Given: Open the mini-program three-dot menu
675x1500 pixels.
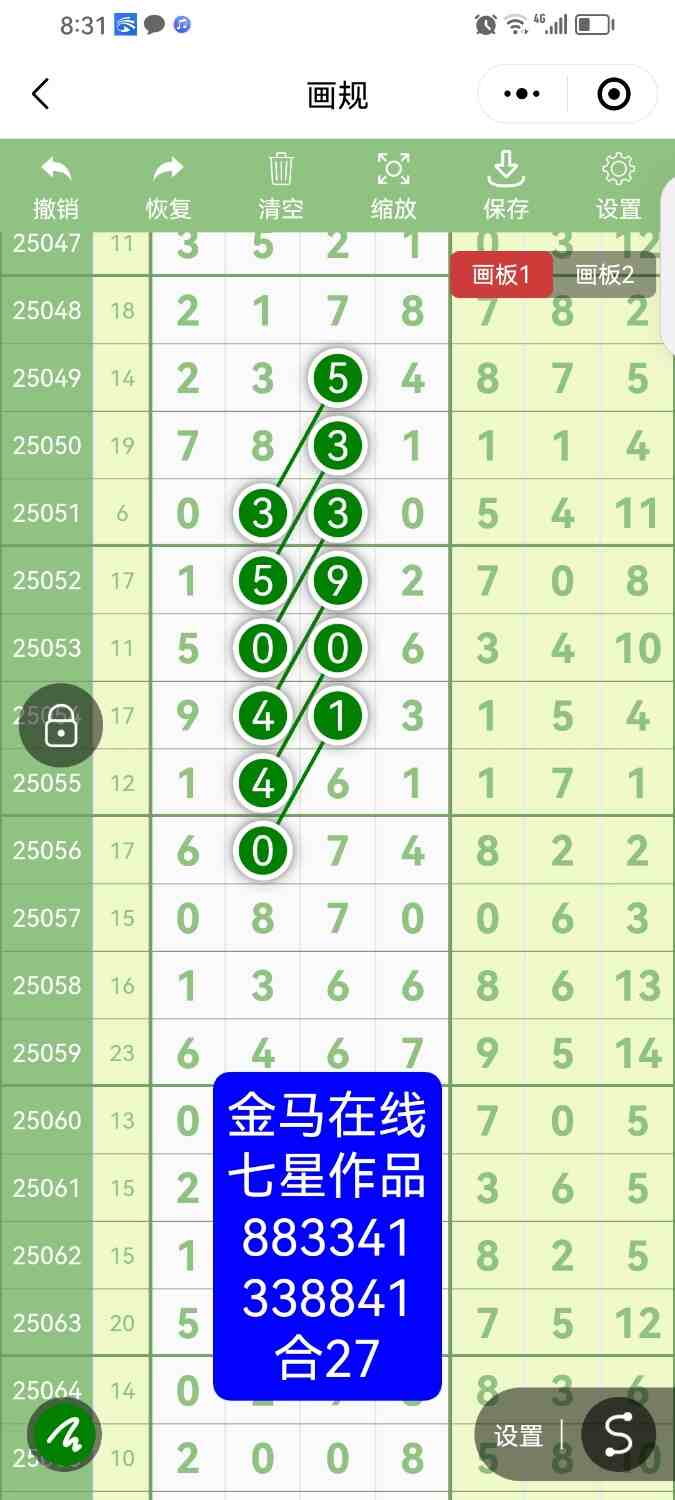Looking at the screenshot, I should 522,95.
